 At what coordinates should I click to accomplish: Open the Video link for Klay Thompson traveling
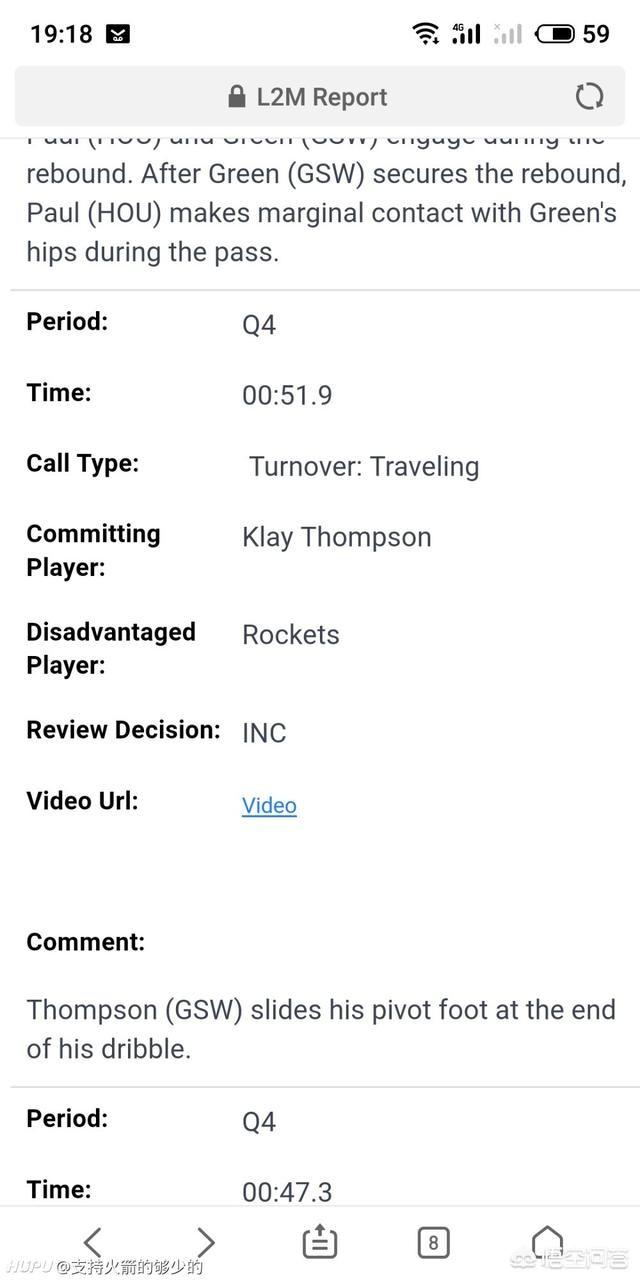click(x=269, y=805)
